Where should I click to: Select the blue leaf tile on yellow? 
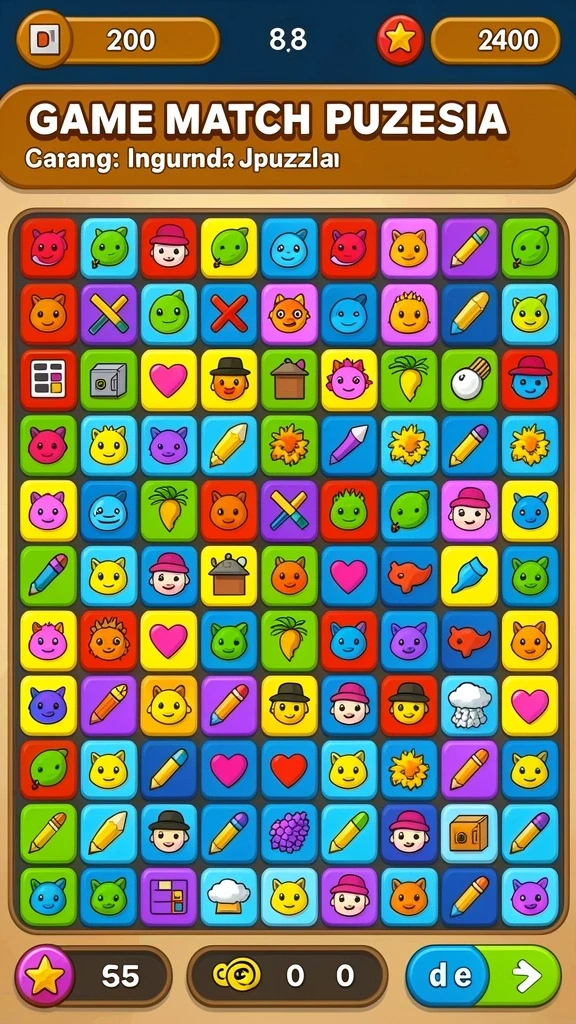click(470, 575)
